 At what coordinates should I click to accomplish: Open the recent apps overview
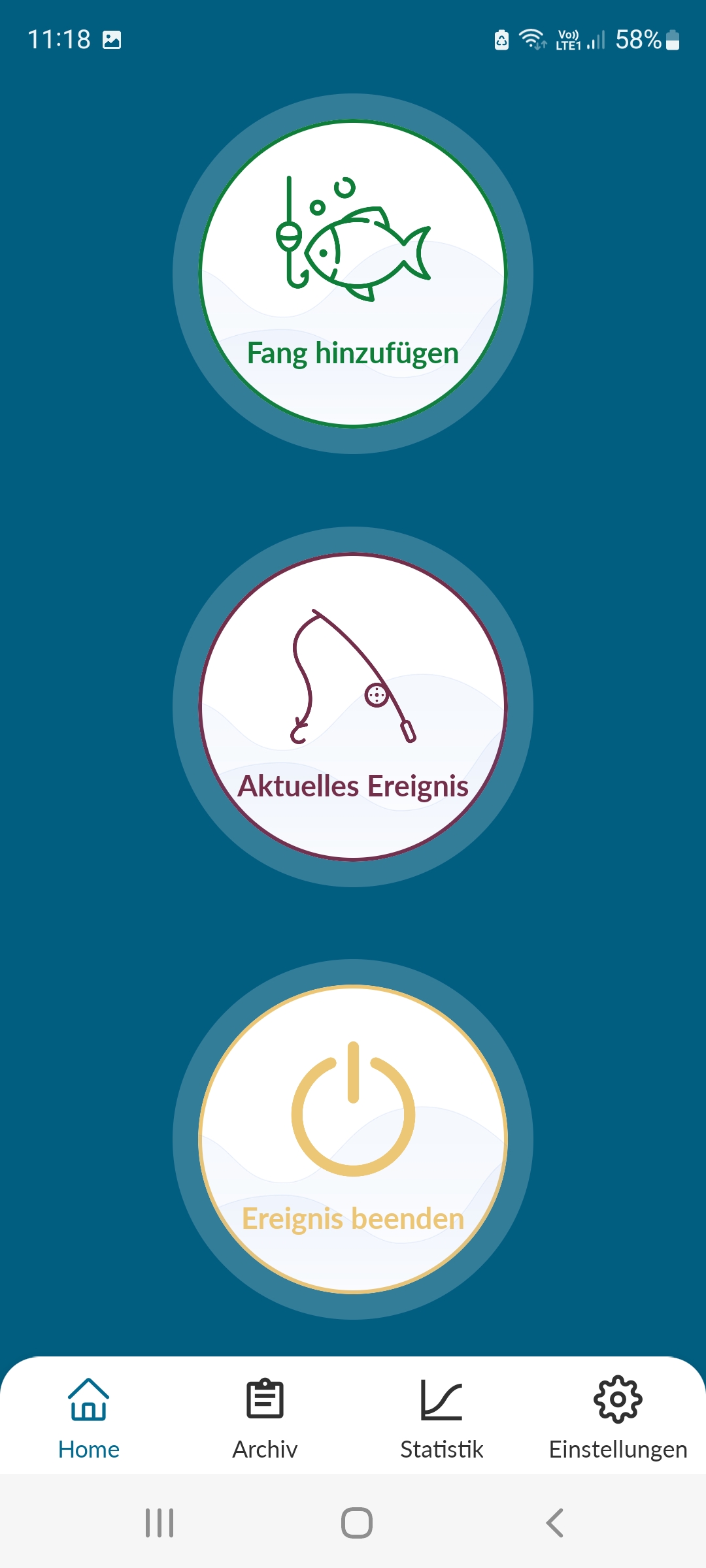click(160, 1523)
